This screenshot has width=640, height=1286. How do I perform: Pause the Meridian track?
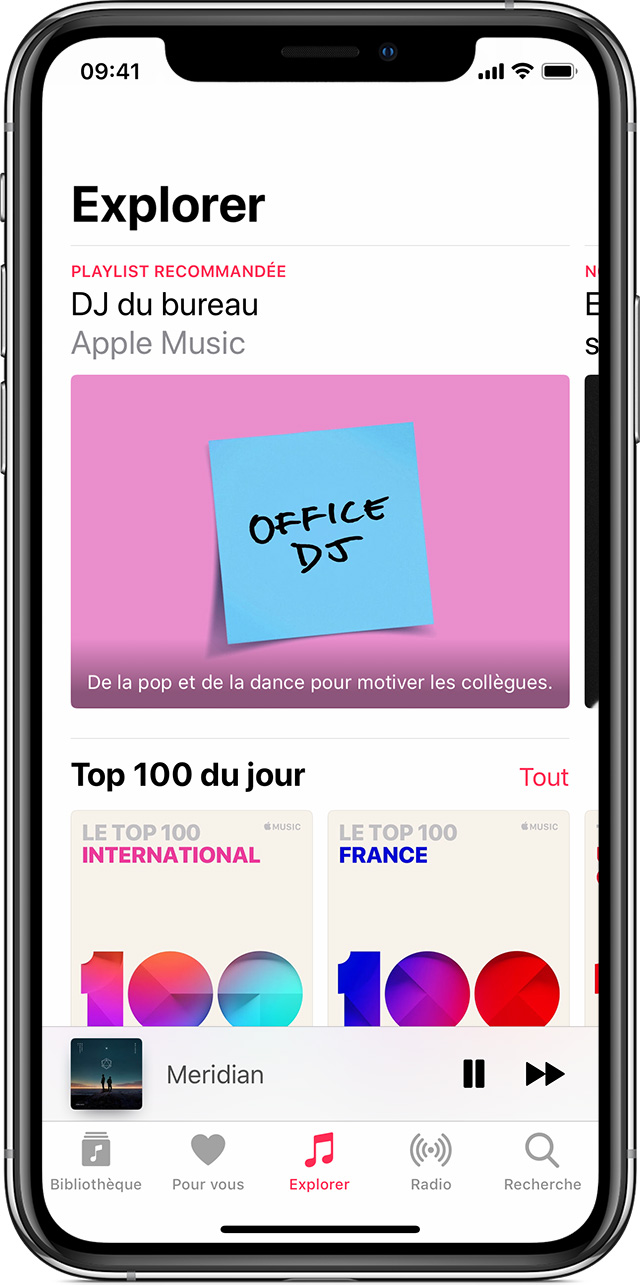(x=474, y=1074)
